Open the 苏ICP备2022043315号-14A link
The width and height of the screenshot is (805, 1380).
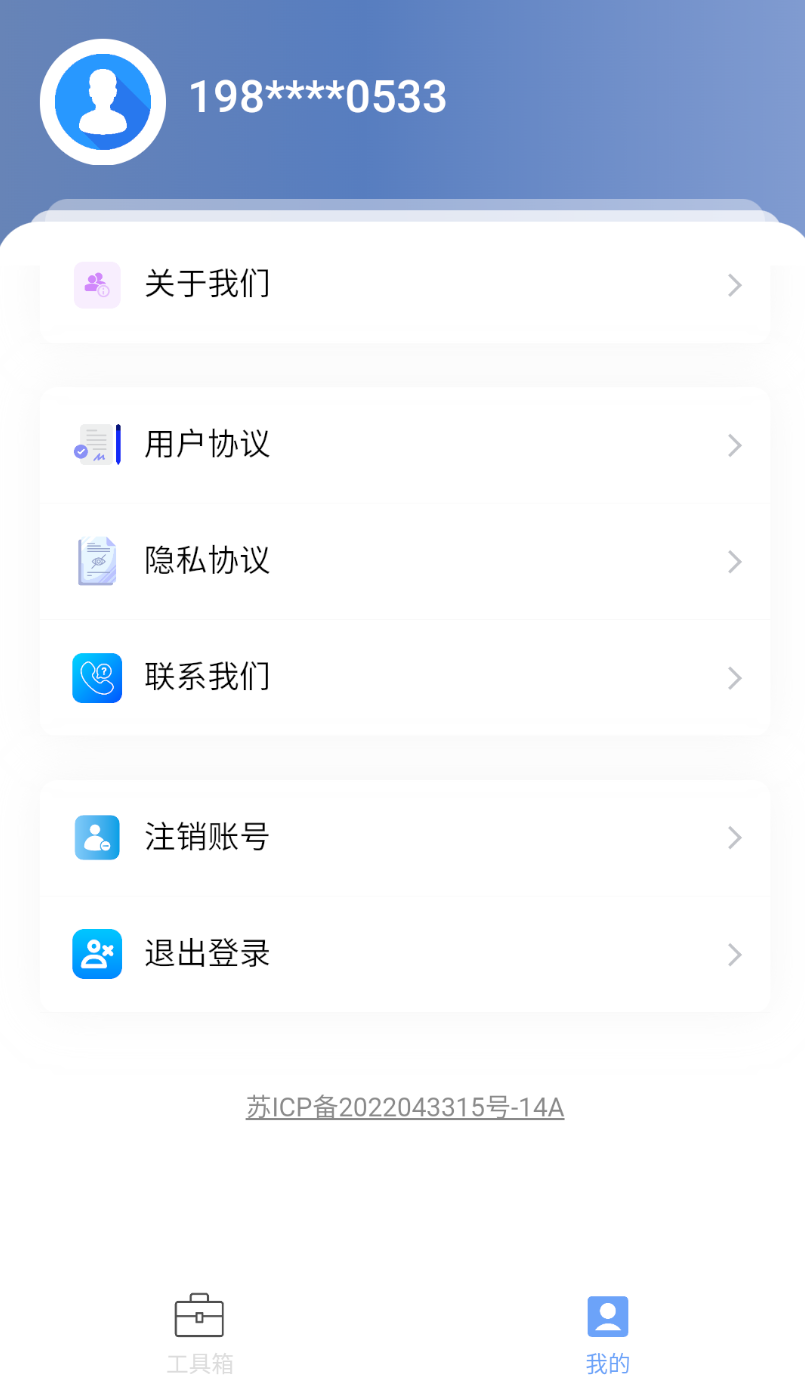tap(403, 1107)
